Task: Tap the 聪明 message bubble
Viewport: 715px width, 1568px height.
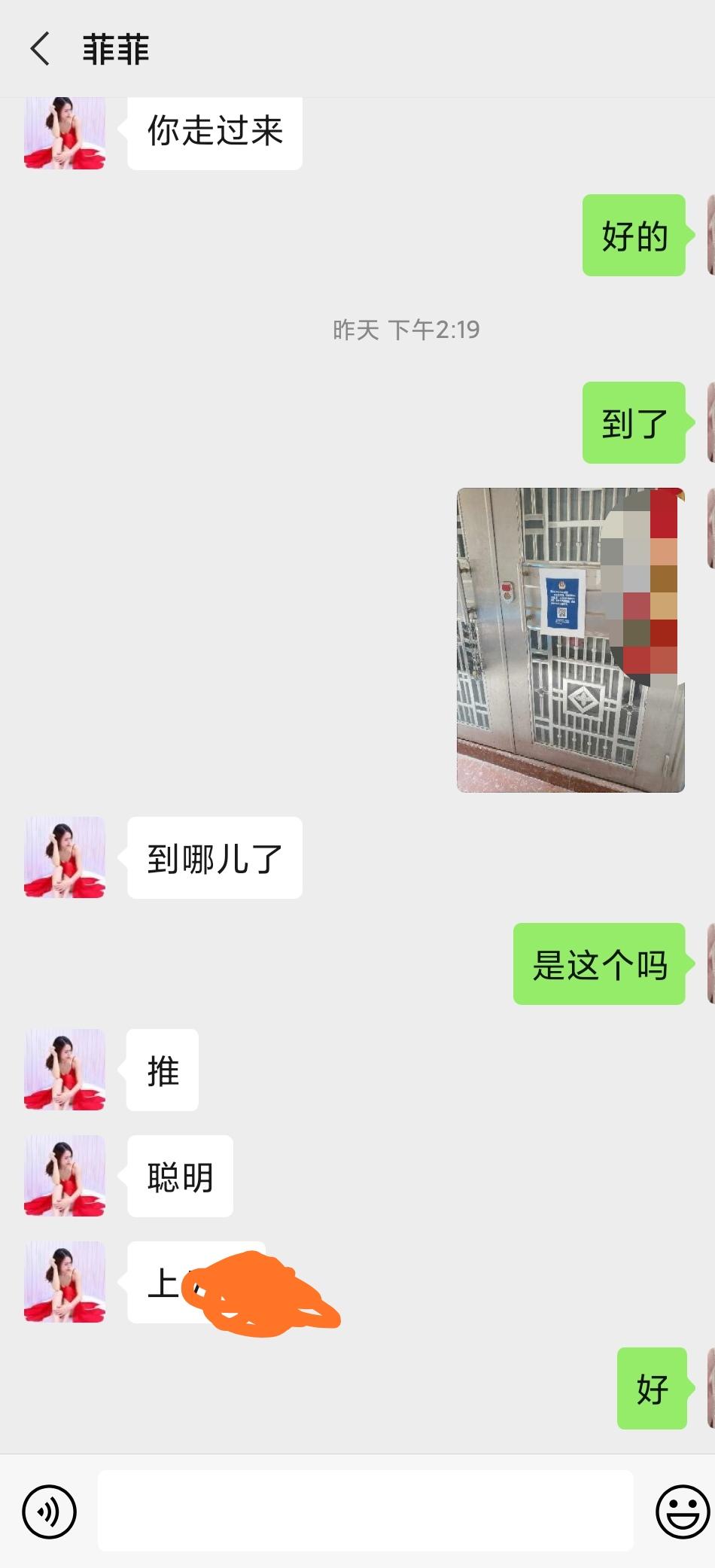Action: click(180, 1177)
